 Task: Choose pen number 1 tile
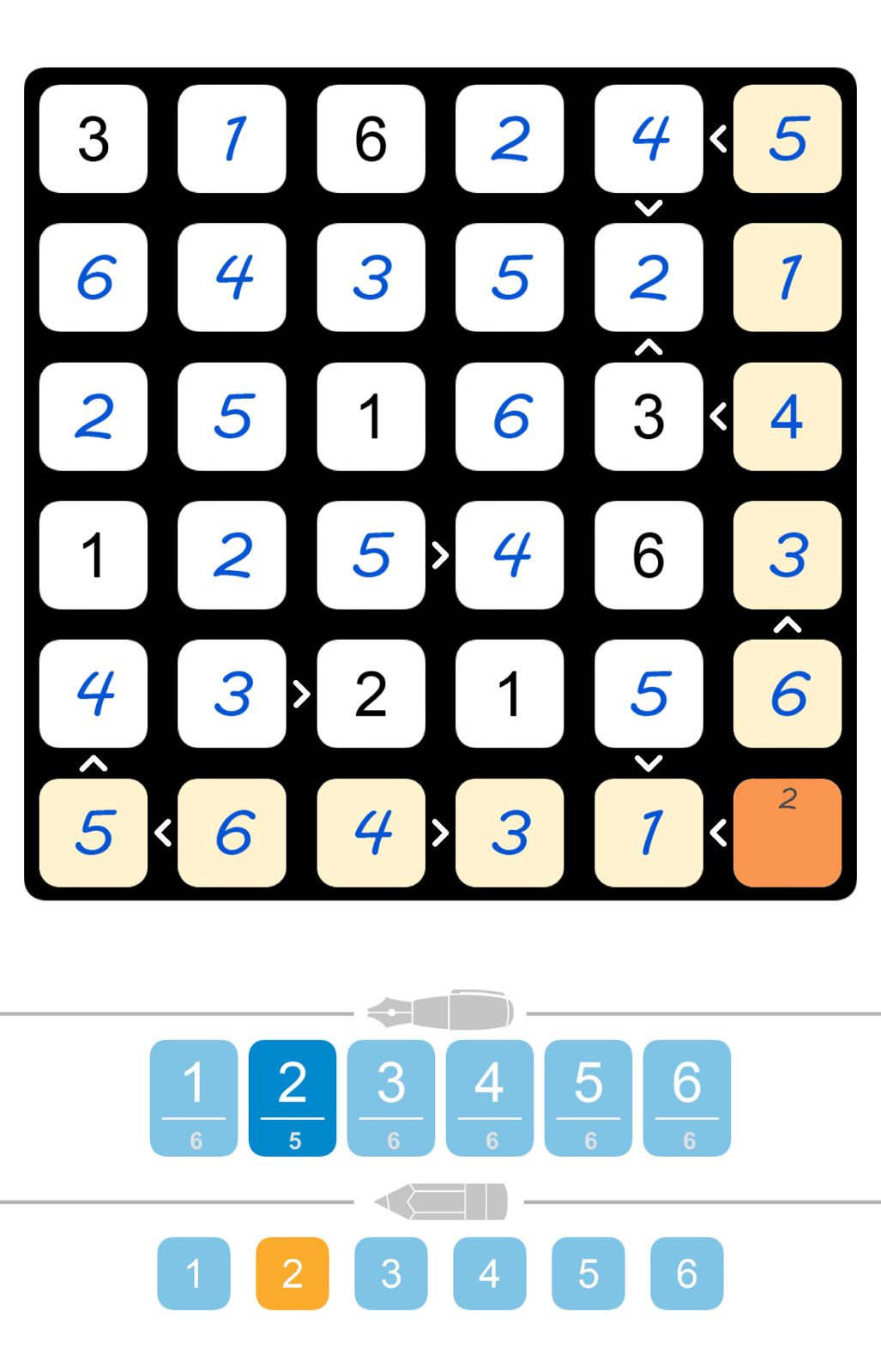tap(194, 1093)
